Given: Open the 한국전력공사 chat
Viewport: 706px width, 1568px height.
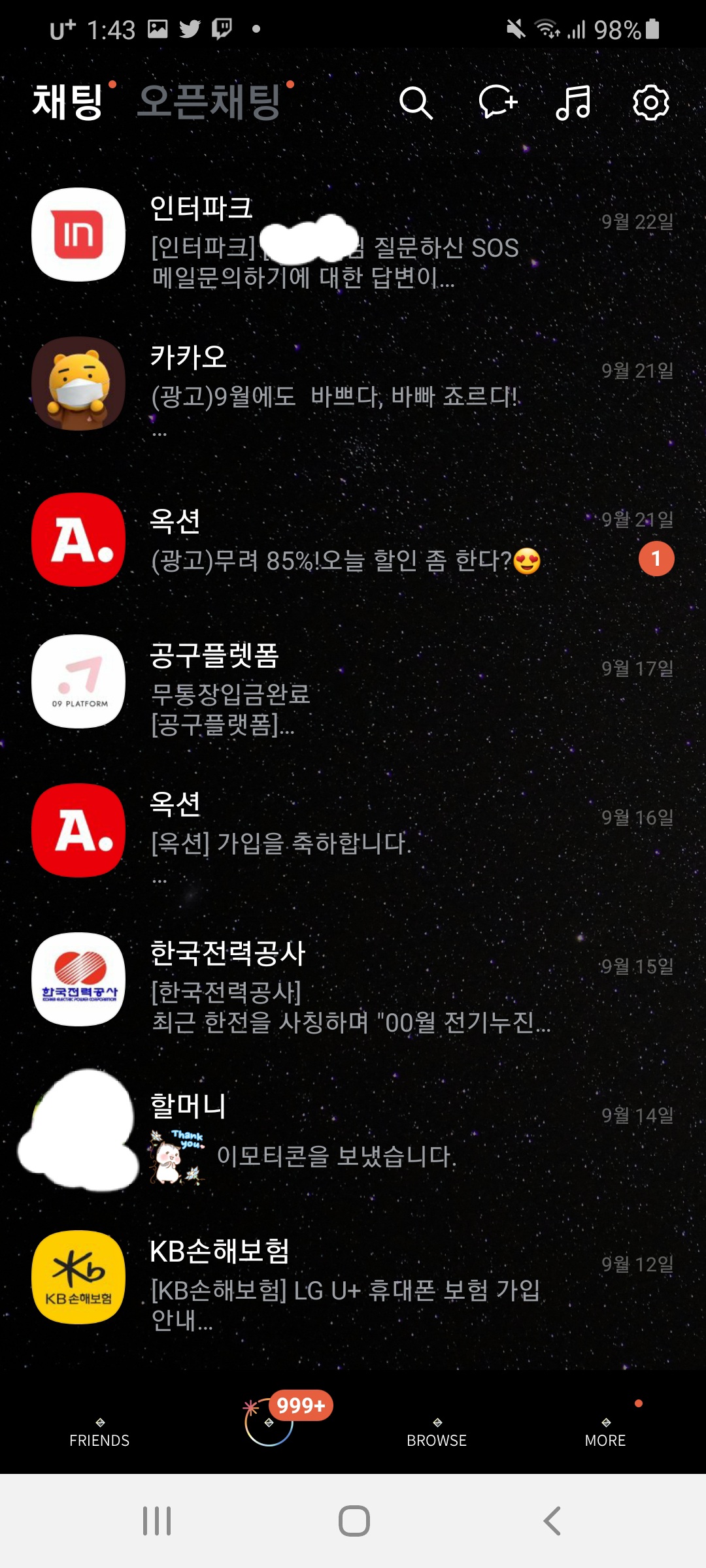Looking at the screenshot, I should click(353, 983).
